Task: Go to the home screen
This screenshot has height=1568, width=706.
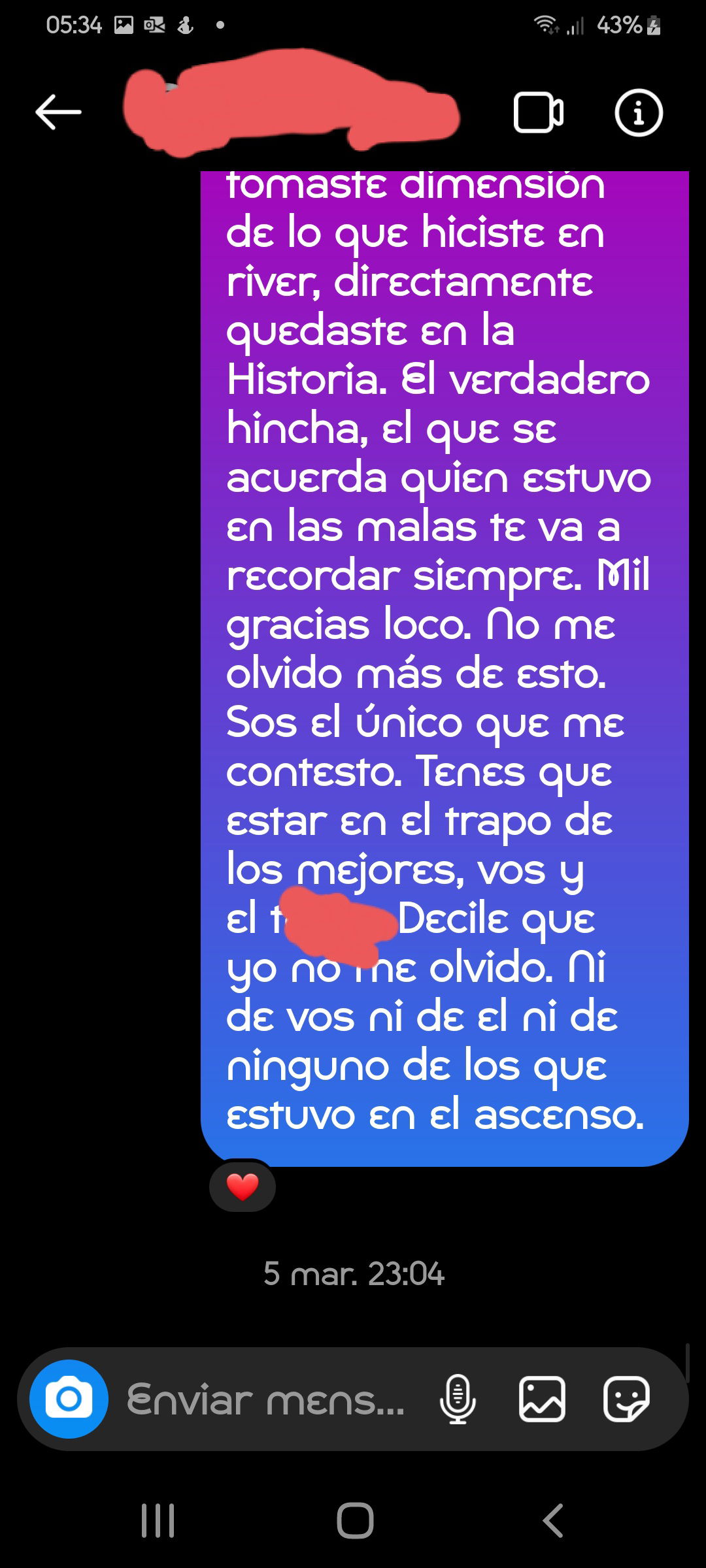Action: (x=355, y=1520)
